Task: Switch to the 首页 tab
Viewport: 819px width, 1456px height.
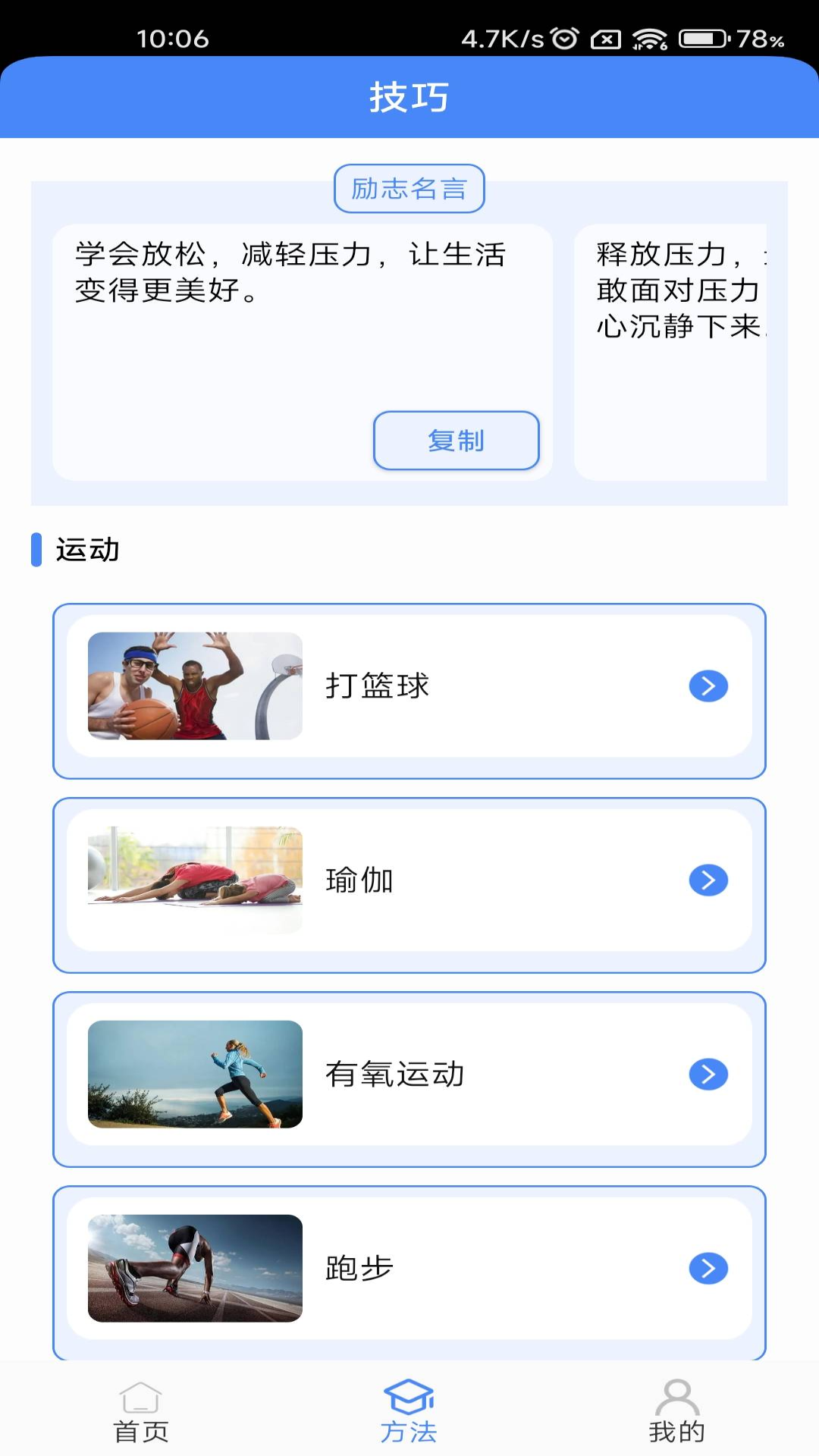Action: (141, 1412)
